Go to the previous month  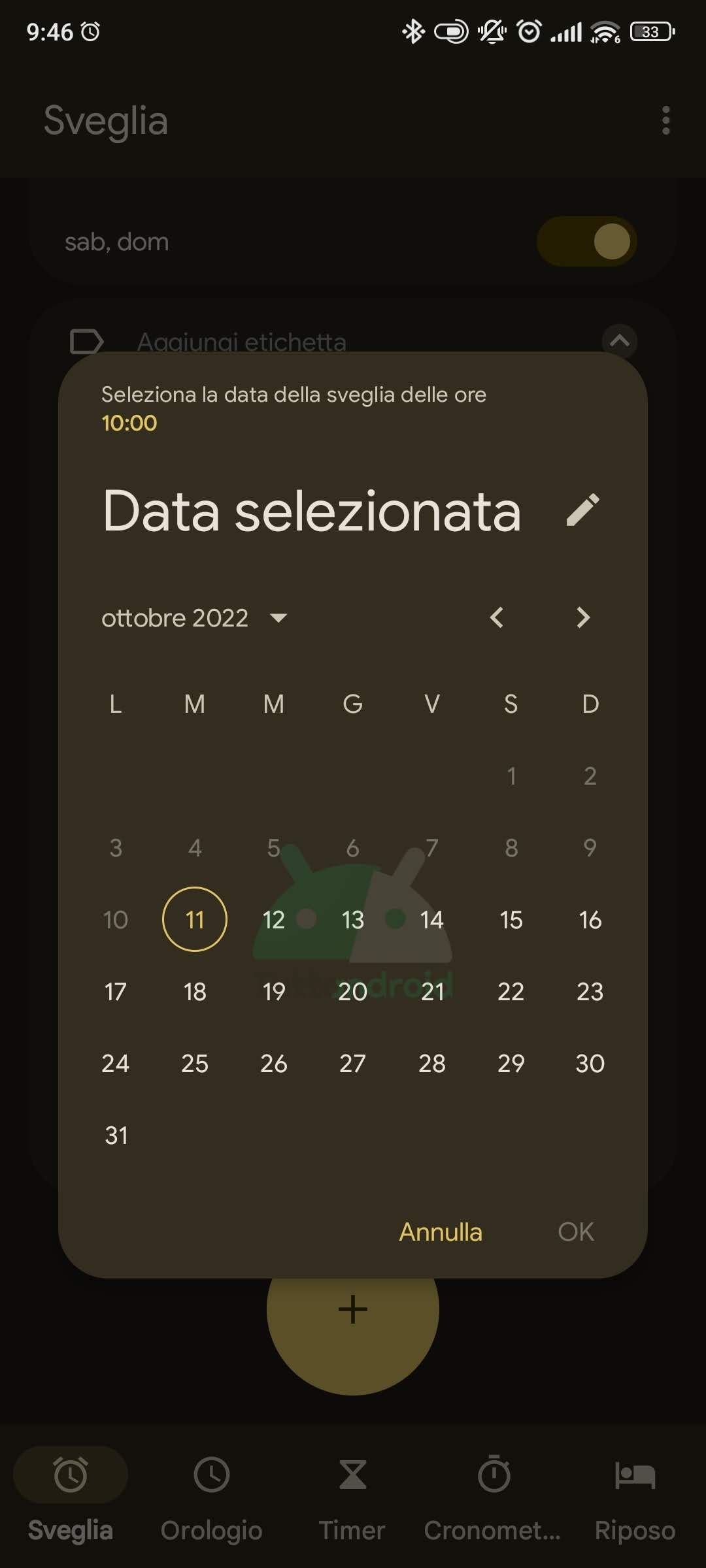pos(497,617)
